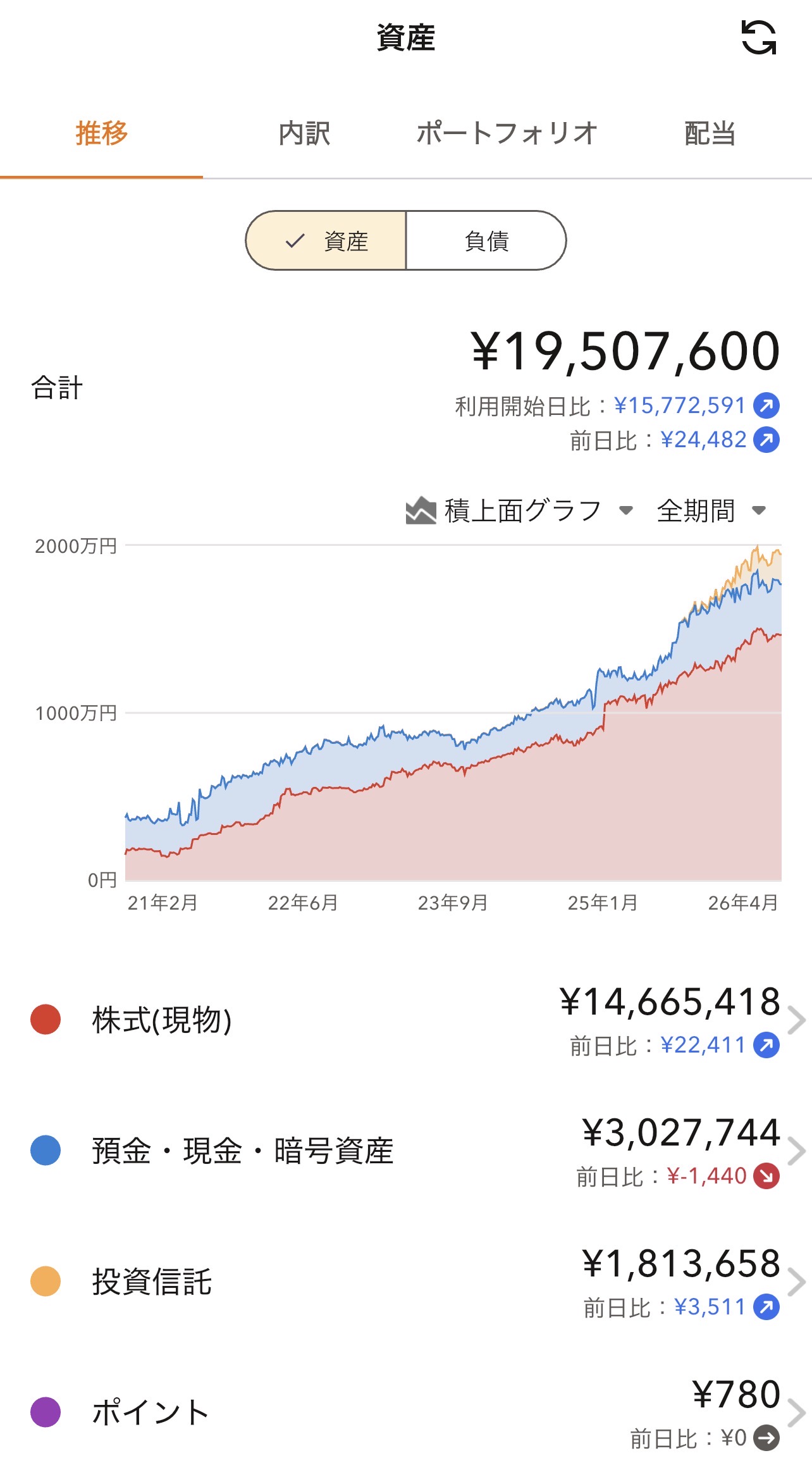Open the 積上面グラフ chart type dropdown
The image size is (812, 1477).
point(520,510)
